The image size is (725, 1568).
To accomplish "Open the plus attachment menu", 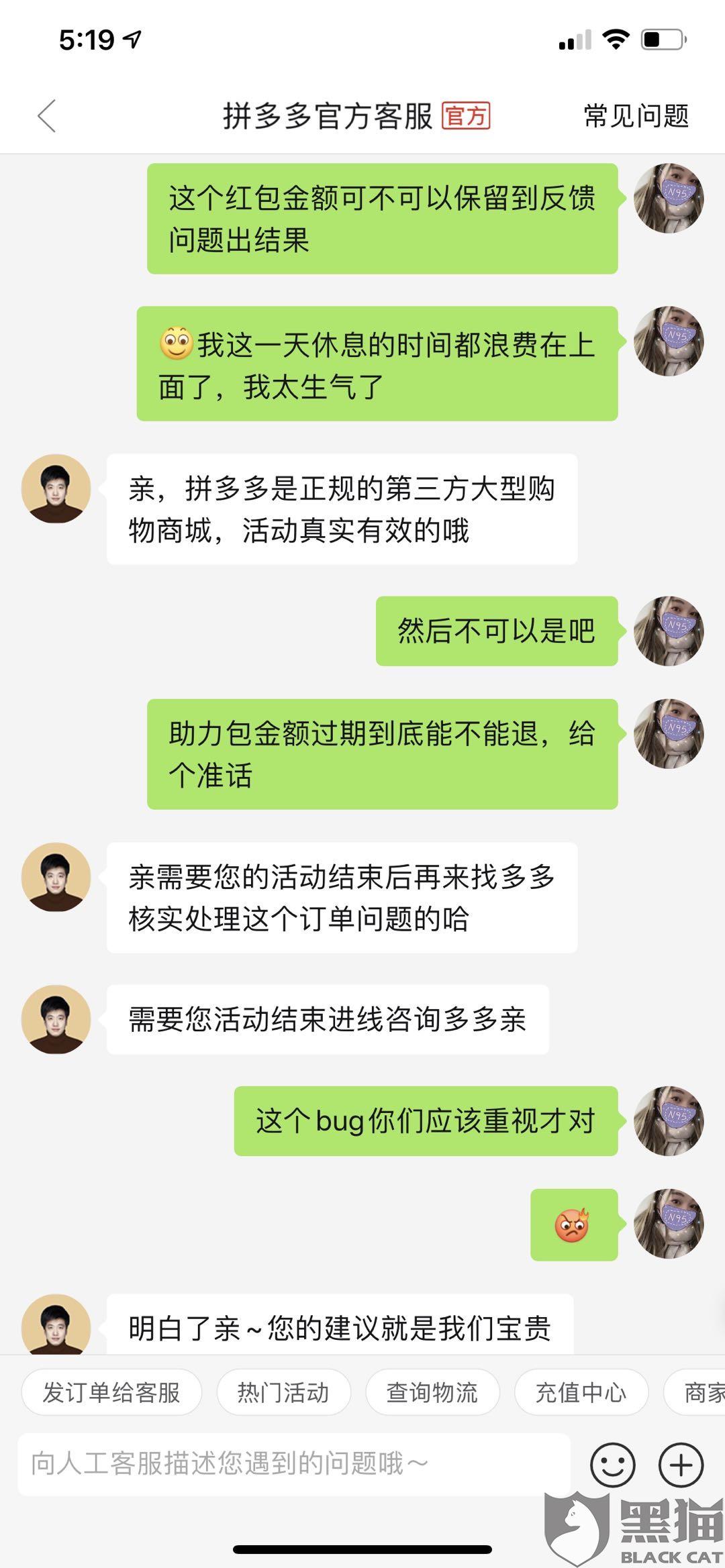I will pos(681,1464).
